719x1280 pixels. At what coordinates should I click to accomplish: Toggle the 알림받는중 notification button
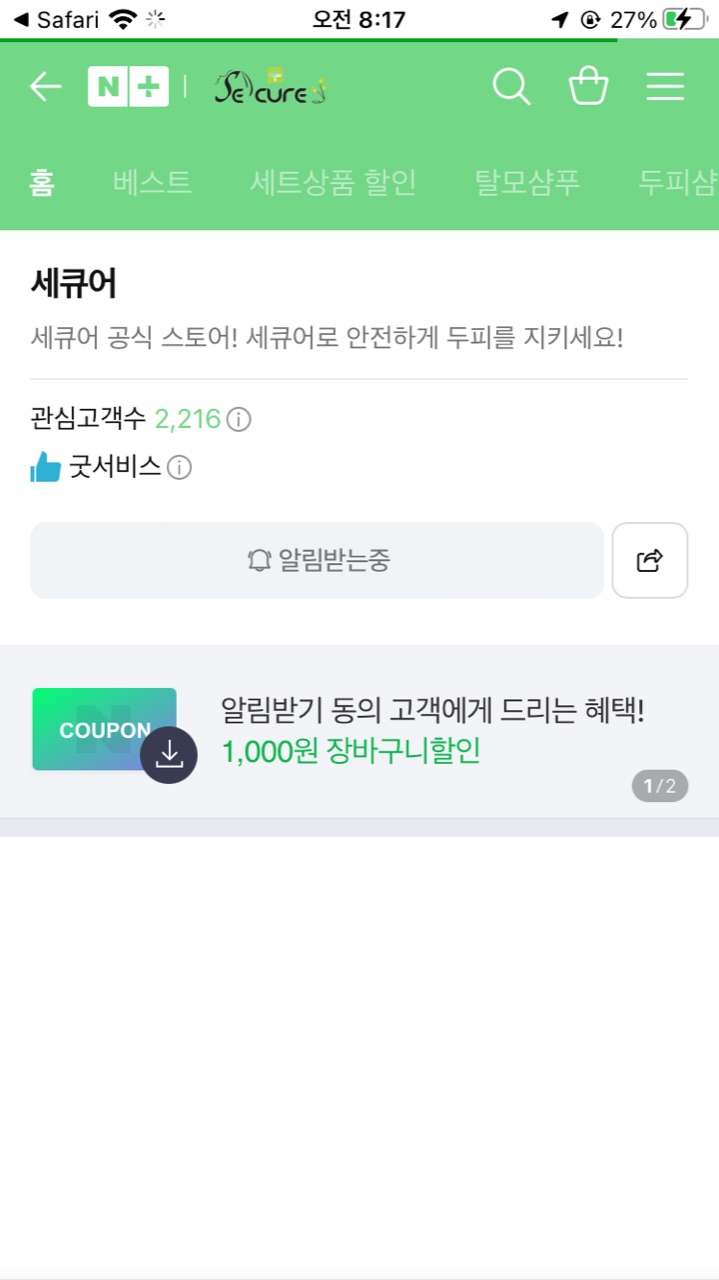[x=317, y=561]
